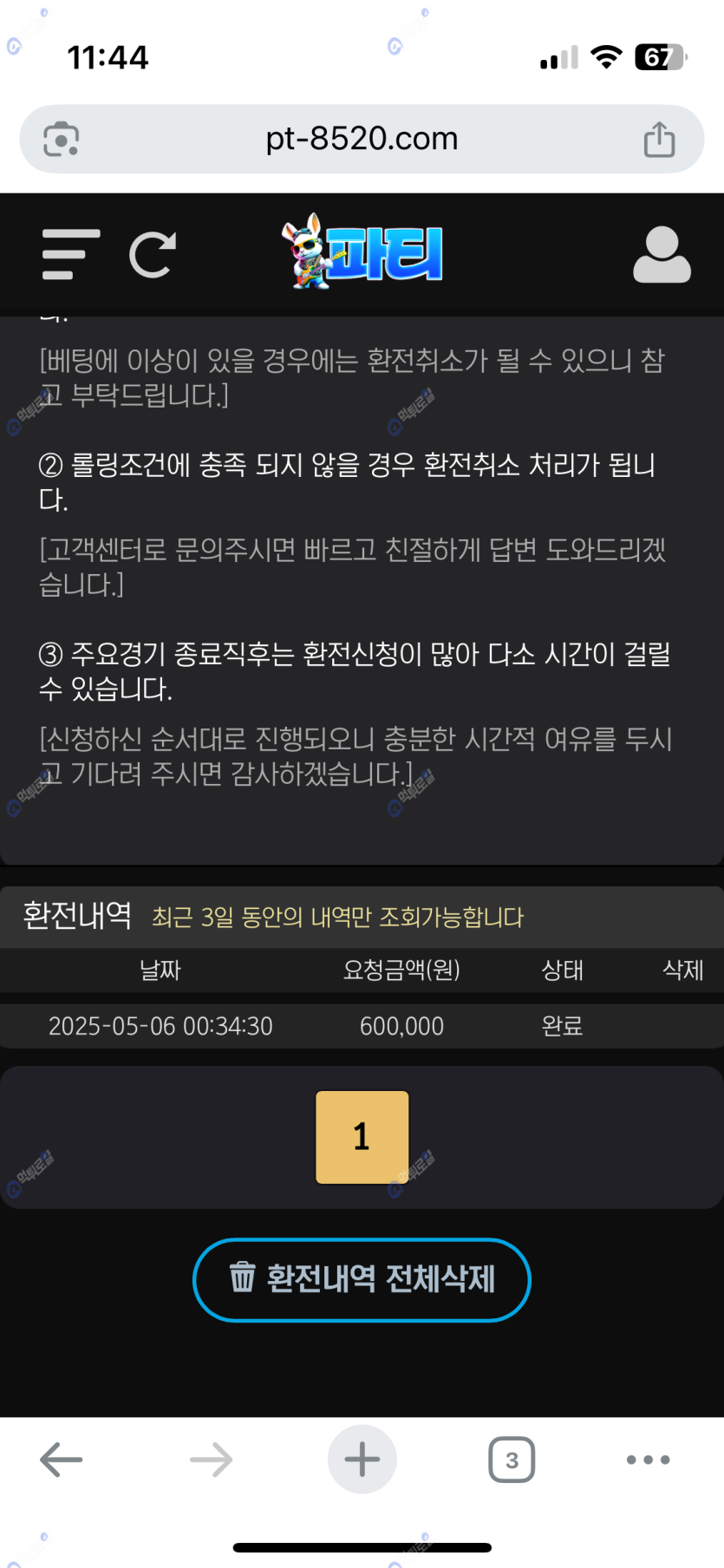Open the camera search icon in address bar
724x1568 pixels.
pos(62,140)
